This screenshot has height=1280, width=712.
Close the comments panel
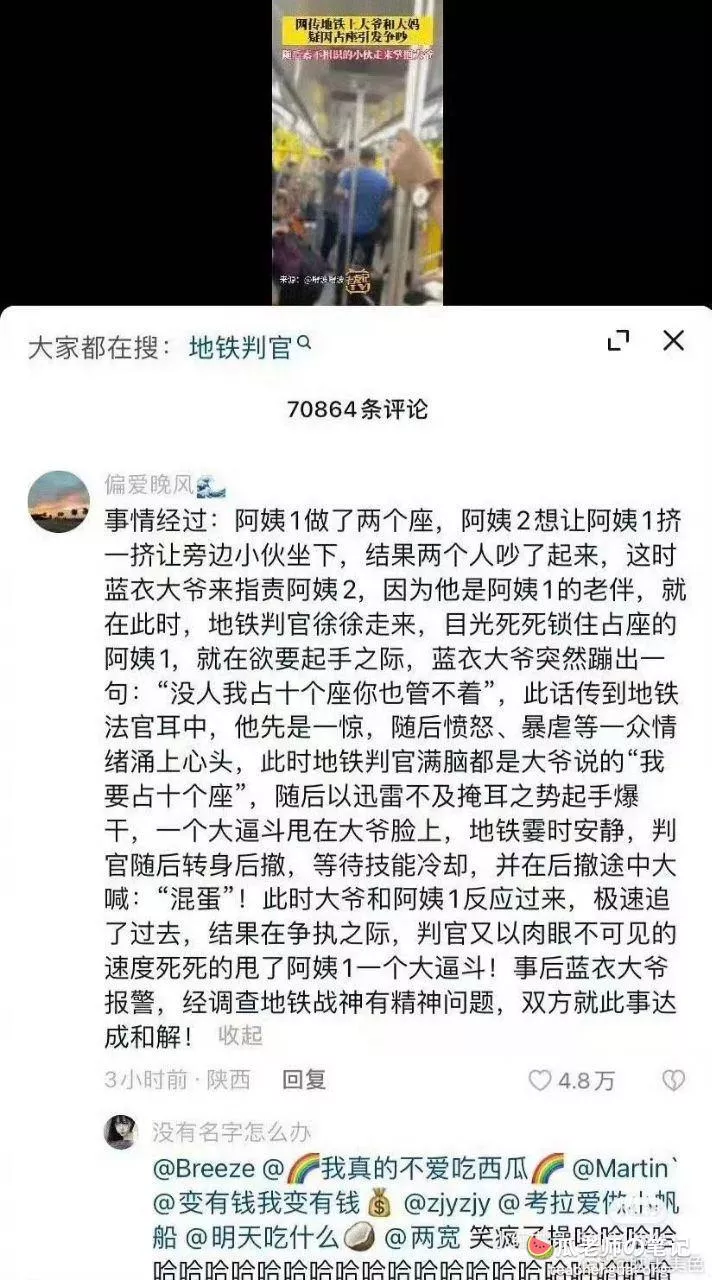click(674, 341)
